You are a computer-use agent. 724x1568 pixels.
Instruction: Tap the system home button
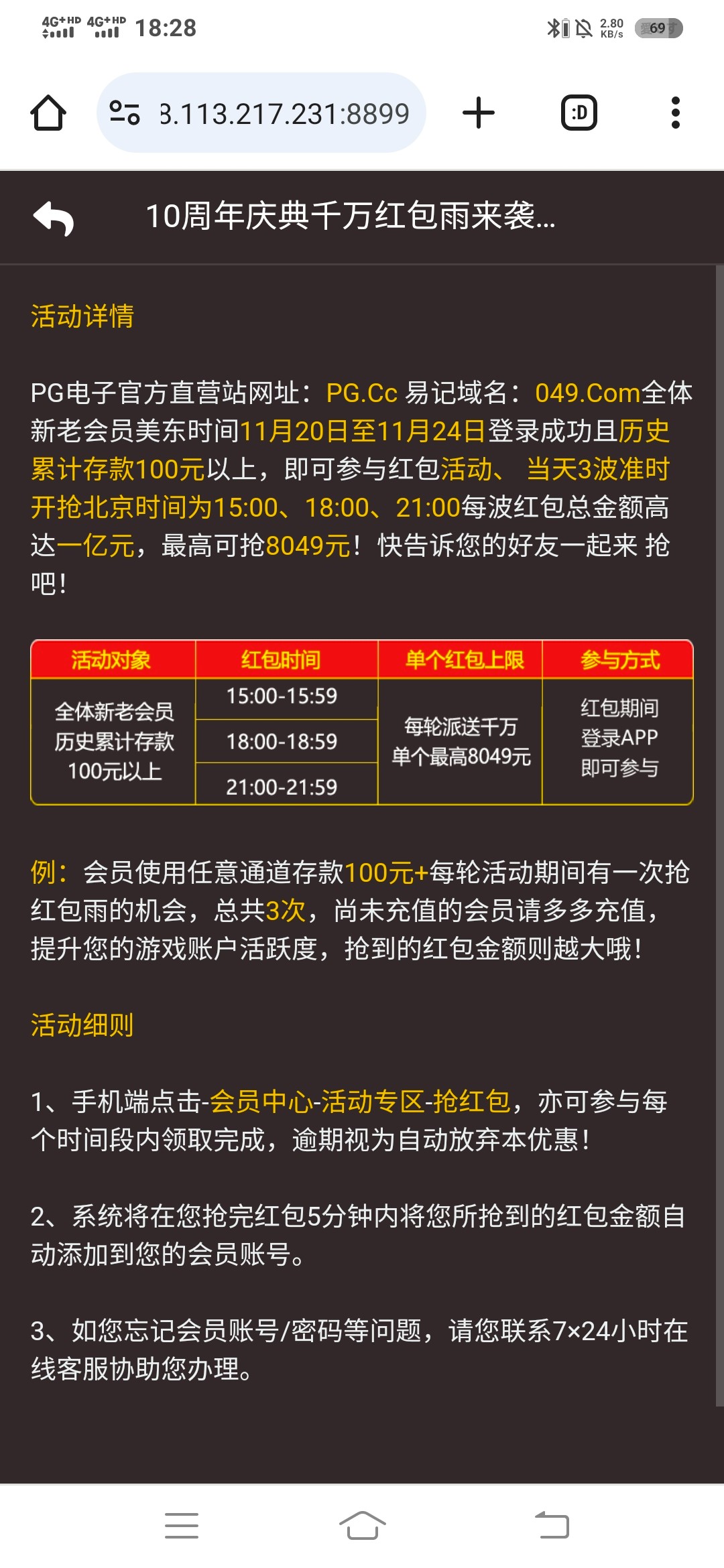tap(362, 1525)
